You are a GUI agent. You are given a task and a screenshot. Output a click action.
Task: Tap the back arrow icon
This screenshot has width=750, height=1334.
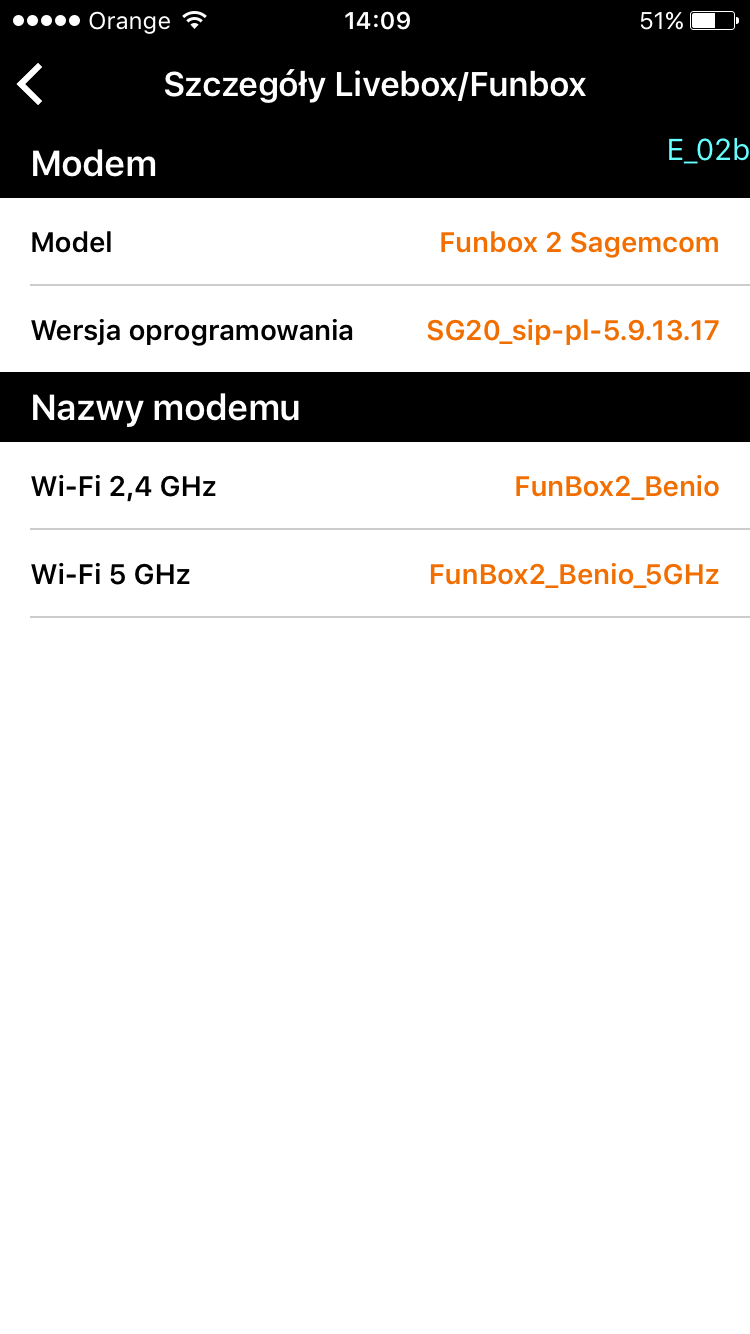[x=29, y=84]
